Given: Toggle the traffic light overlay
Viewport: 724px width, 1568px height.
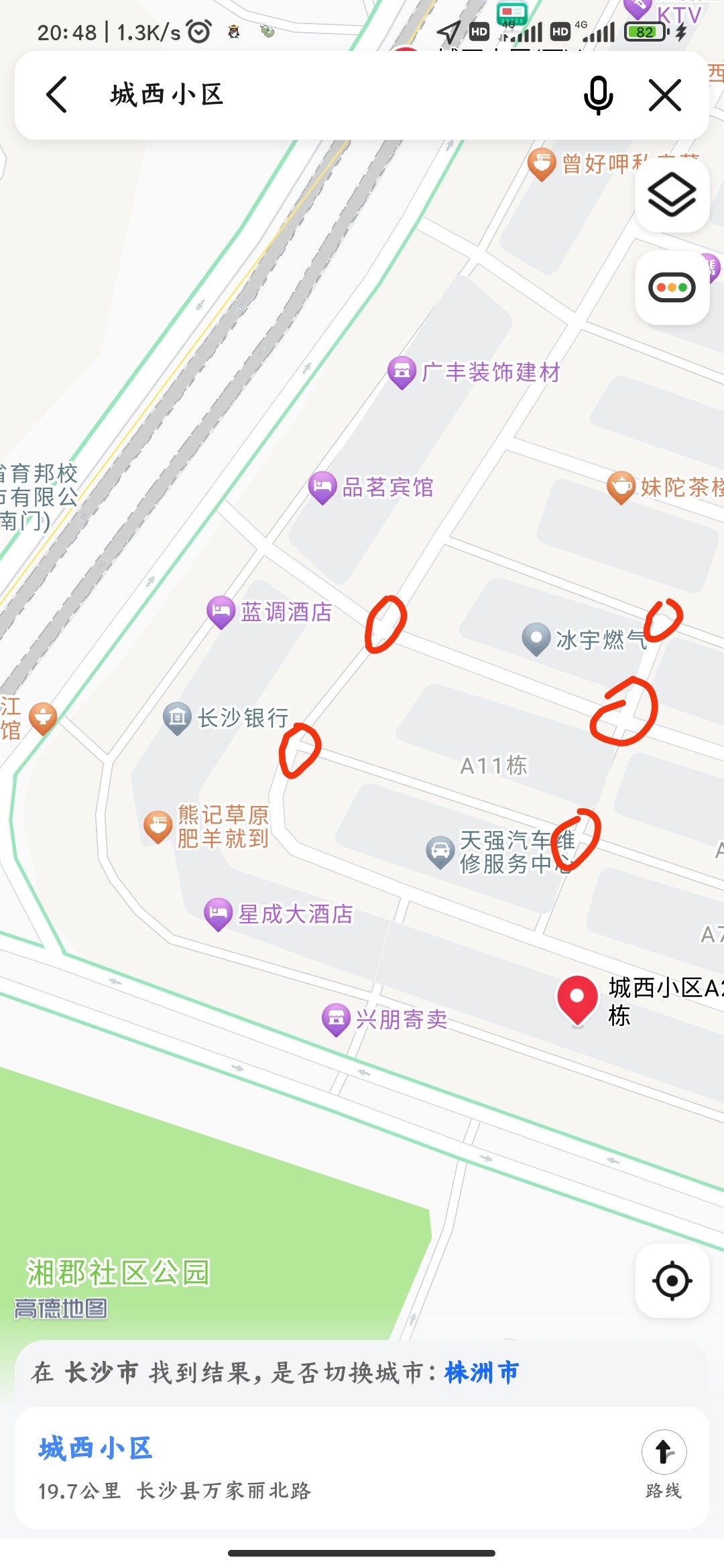Looking at the screenshot, I should click(672, 288).
